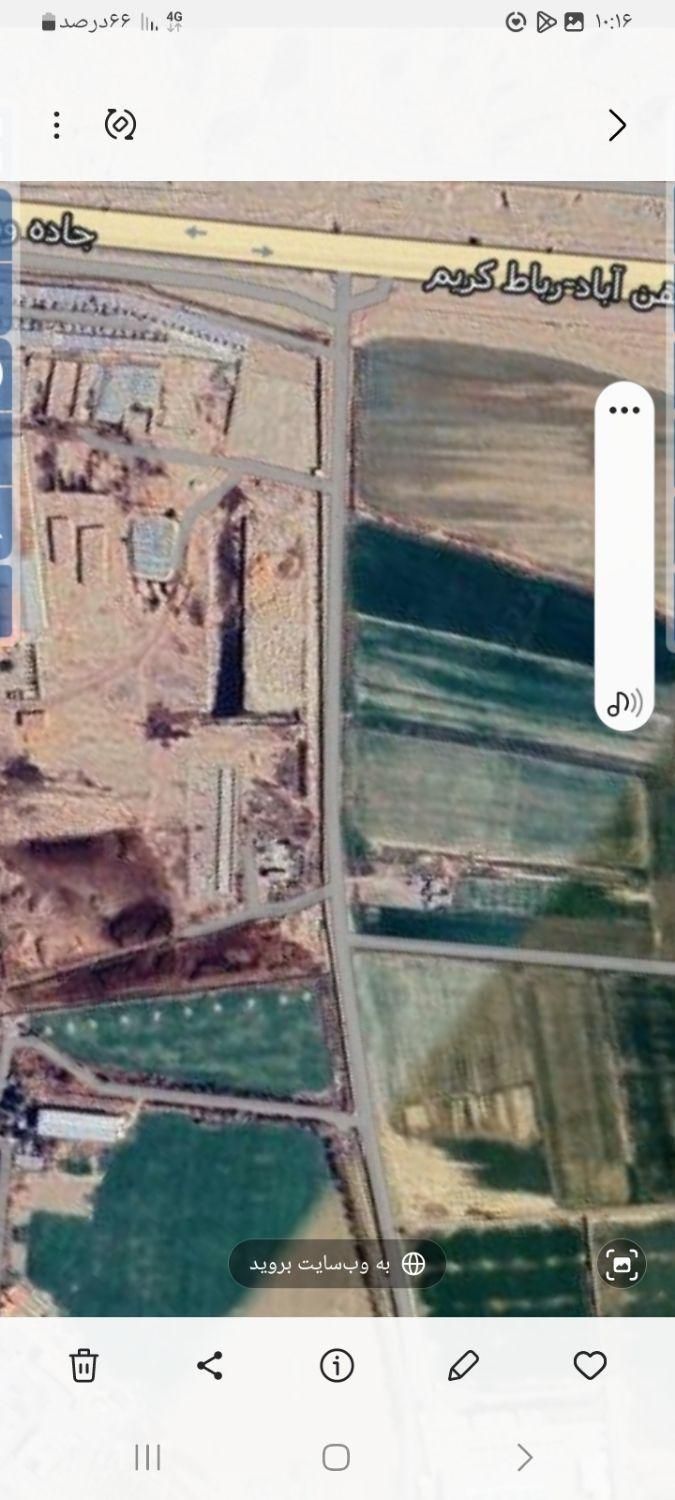675x1500 pixels.
Task: View image details via info icon
Action: [337, 1365]
